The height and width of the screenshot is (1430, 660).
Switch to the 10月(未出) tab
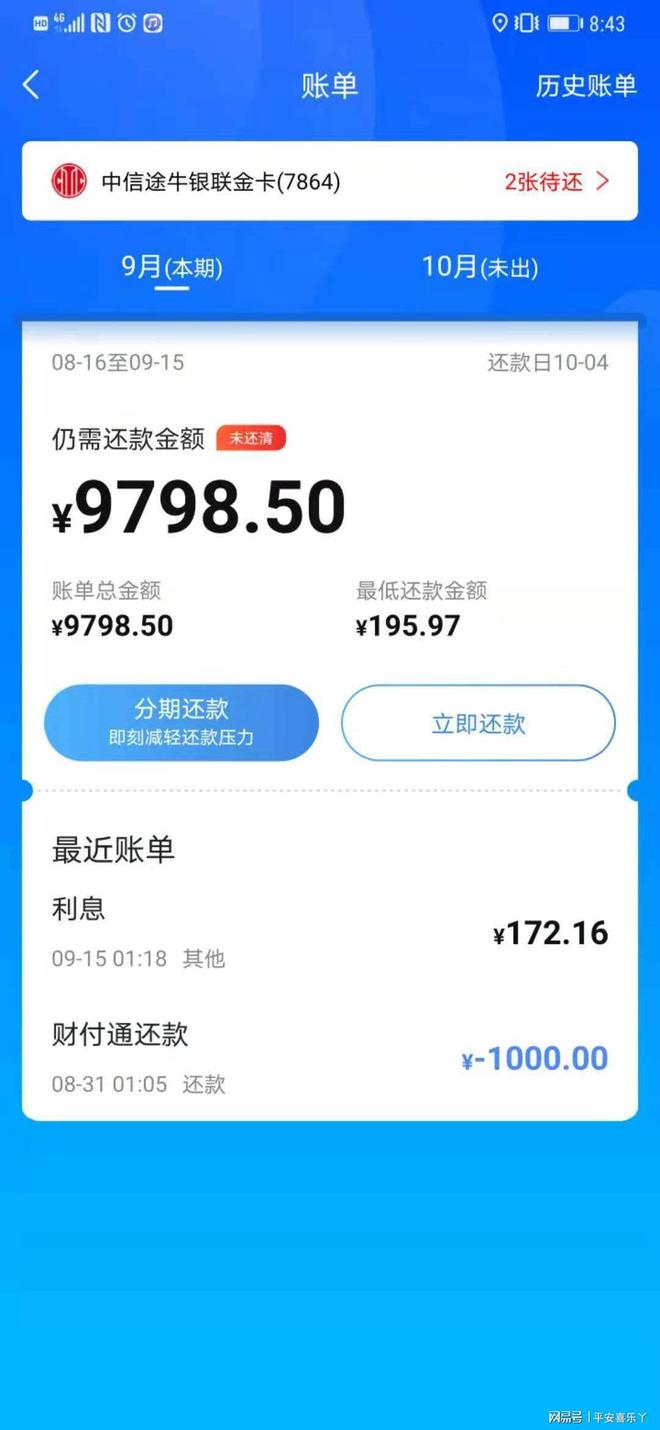coord(480,268)
